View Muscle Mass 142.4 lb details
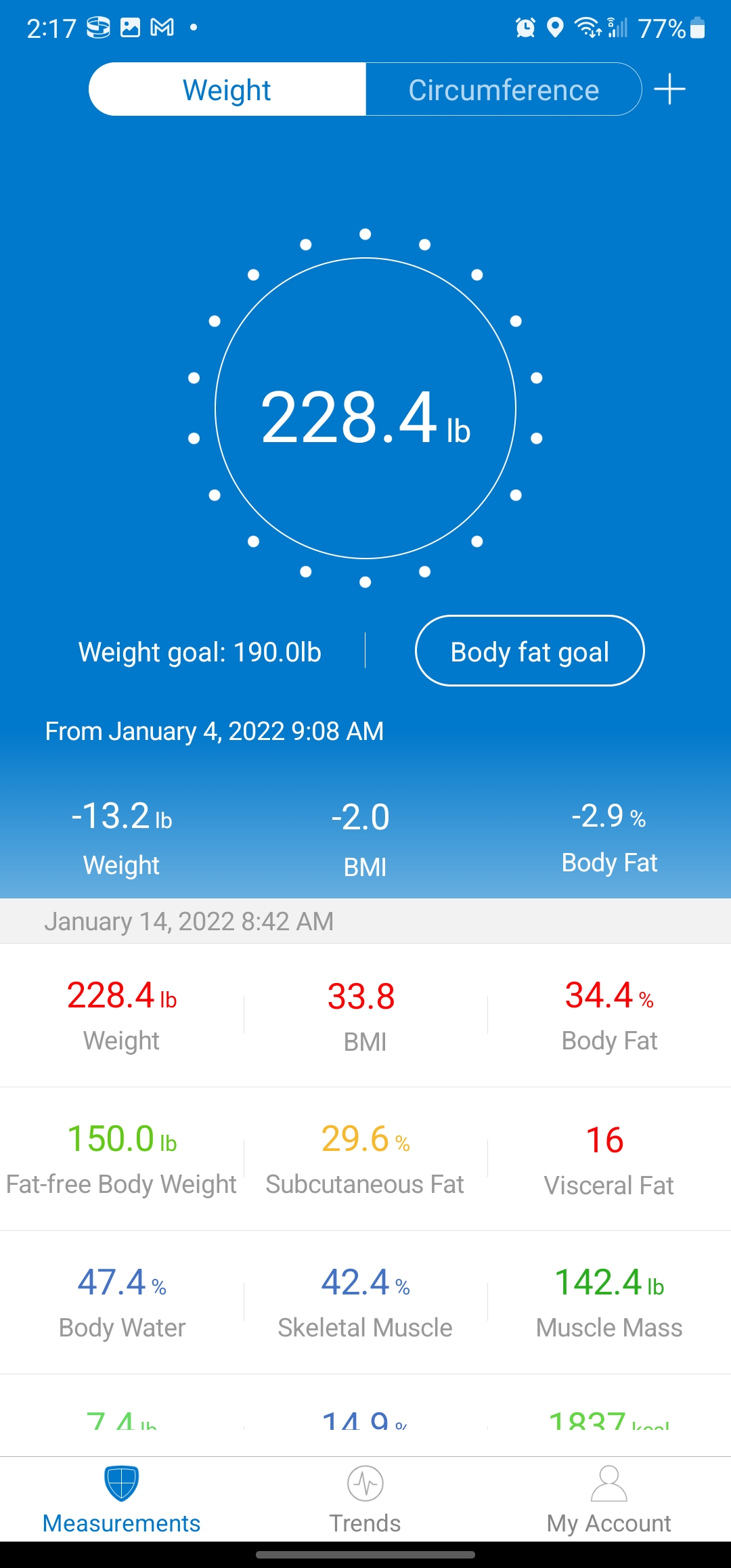The width and height of the screenshot is (731, 1568). pos(609,1303)
